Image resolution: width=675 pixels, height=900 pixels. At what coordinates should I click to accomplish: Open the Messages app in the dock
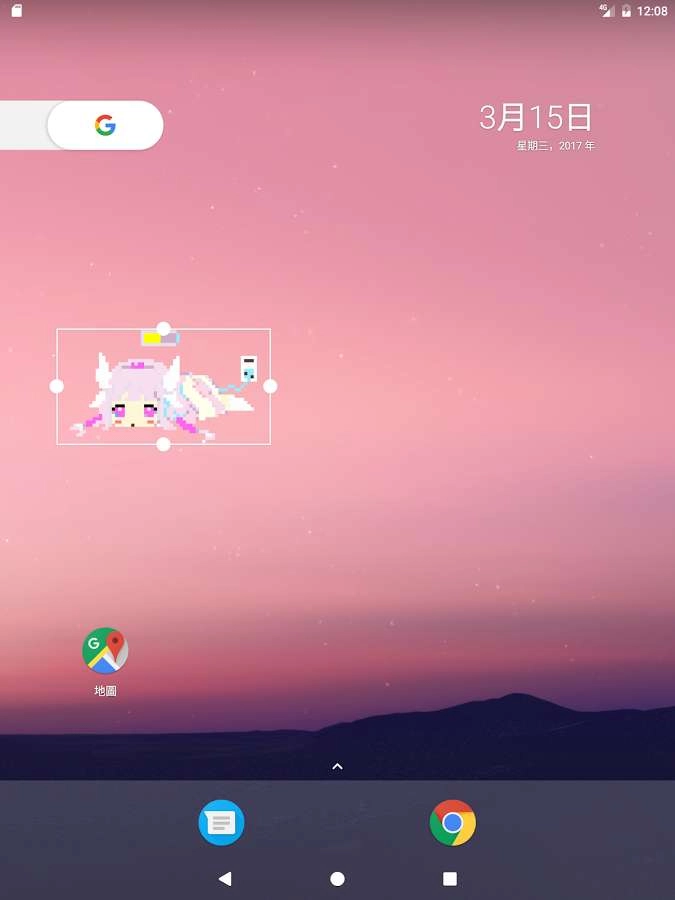pyautogui.click(x=221, y=823)
